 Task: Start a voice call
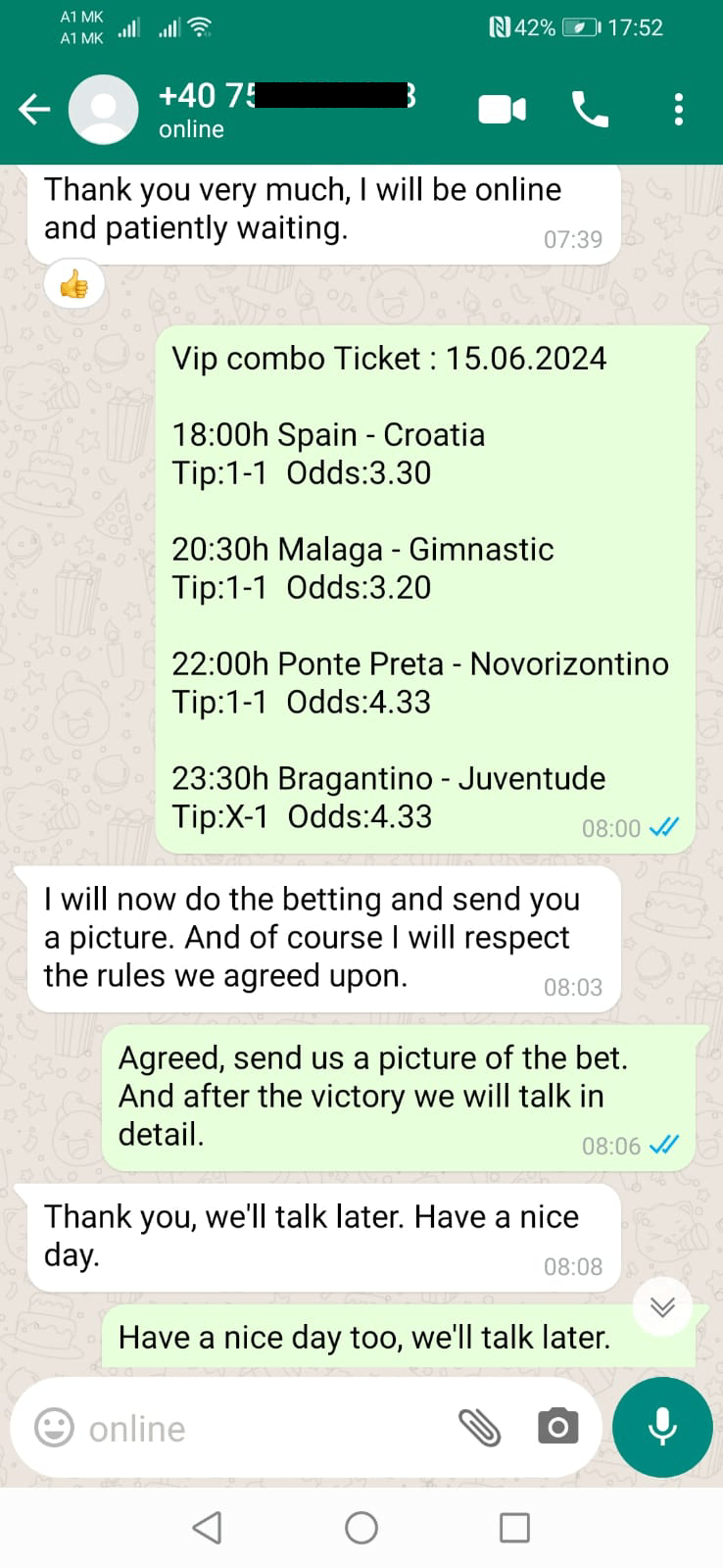tap(590, 110)
